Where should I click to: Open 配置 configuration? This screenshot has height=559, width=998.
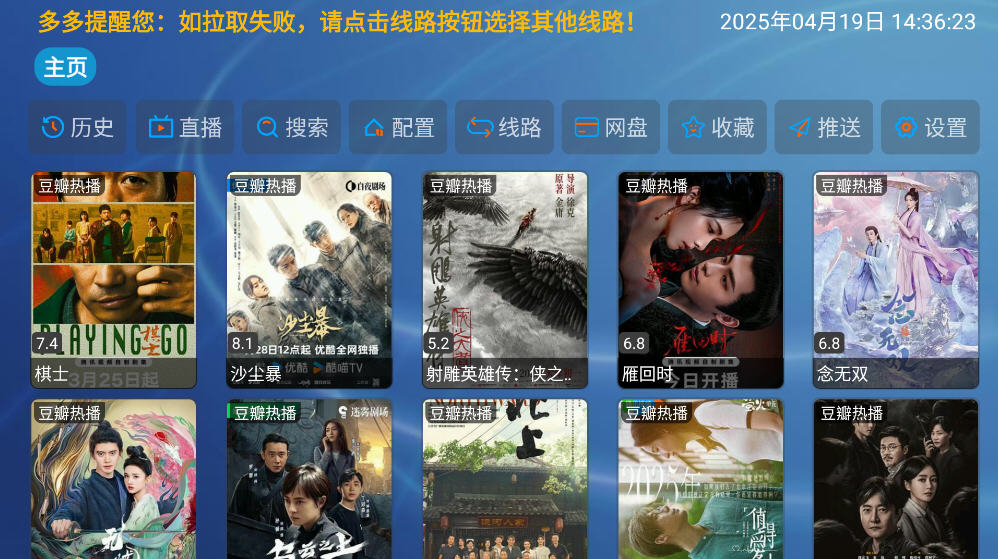pyautogui.click(x=398, y=127)
